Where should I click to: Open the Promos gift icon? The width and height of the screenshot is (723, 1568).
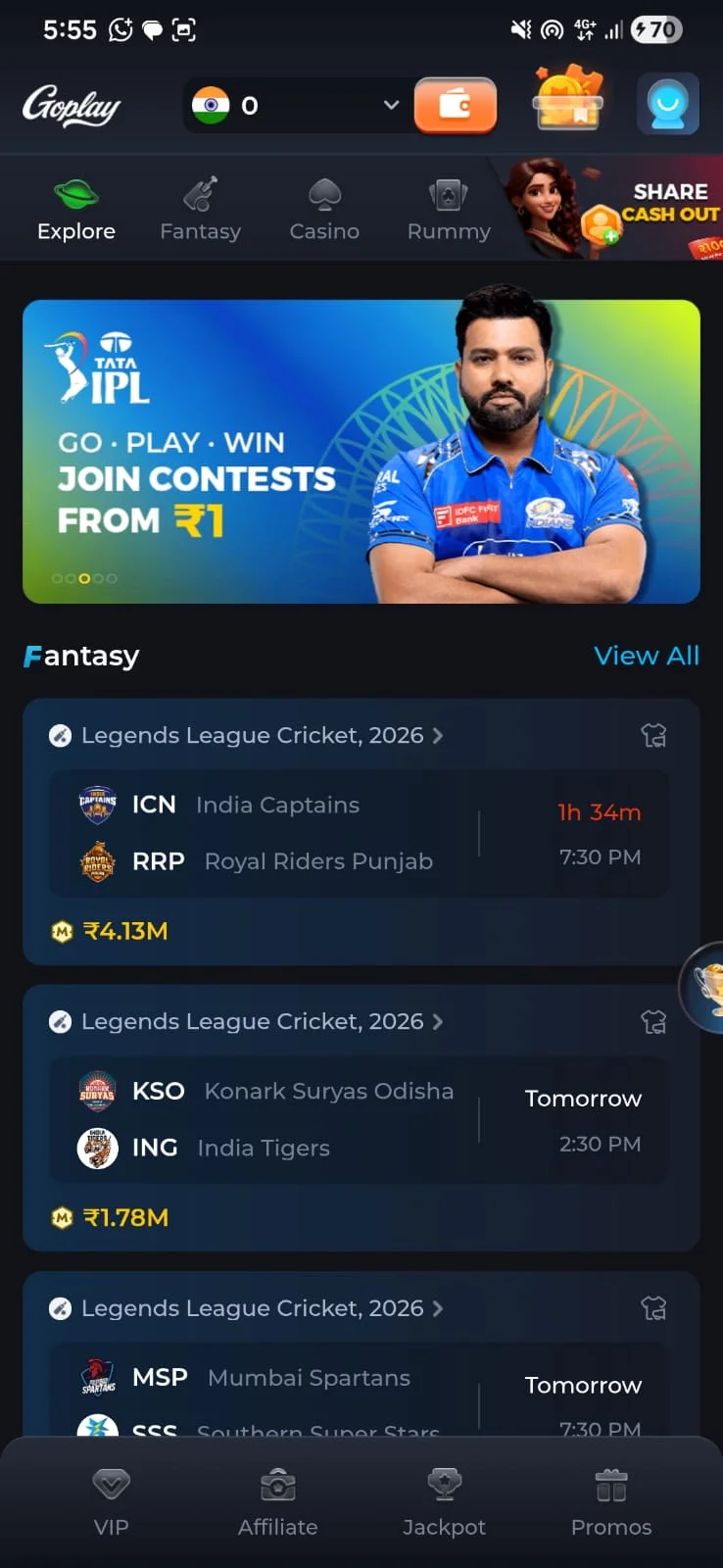pyautogui.click(x=610, y=1483)
